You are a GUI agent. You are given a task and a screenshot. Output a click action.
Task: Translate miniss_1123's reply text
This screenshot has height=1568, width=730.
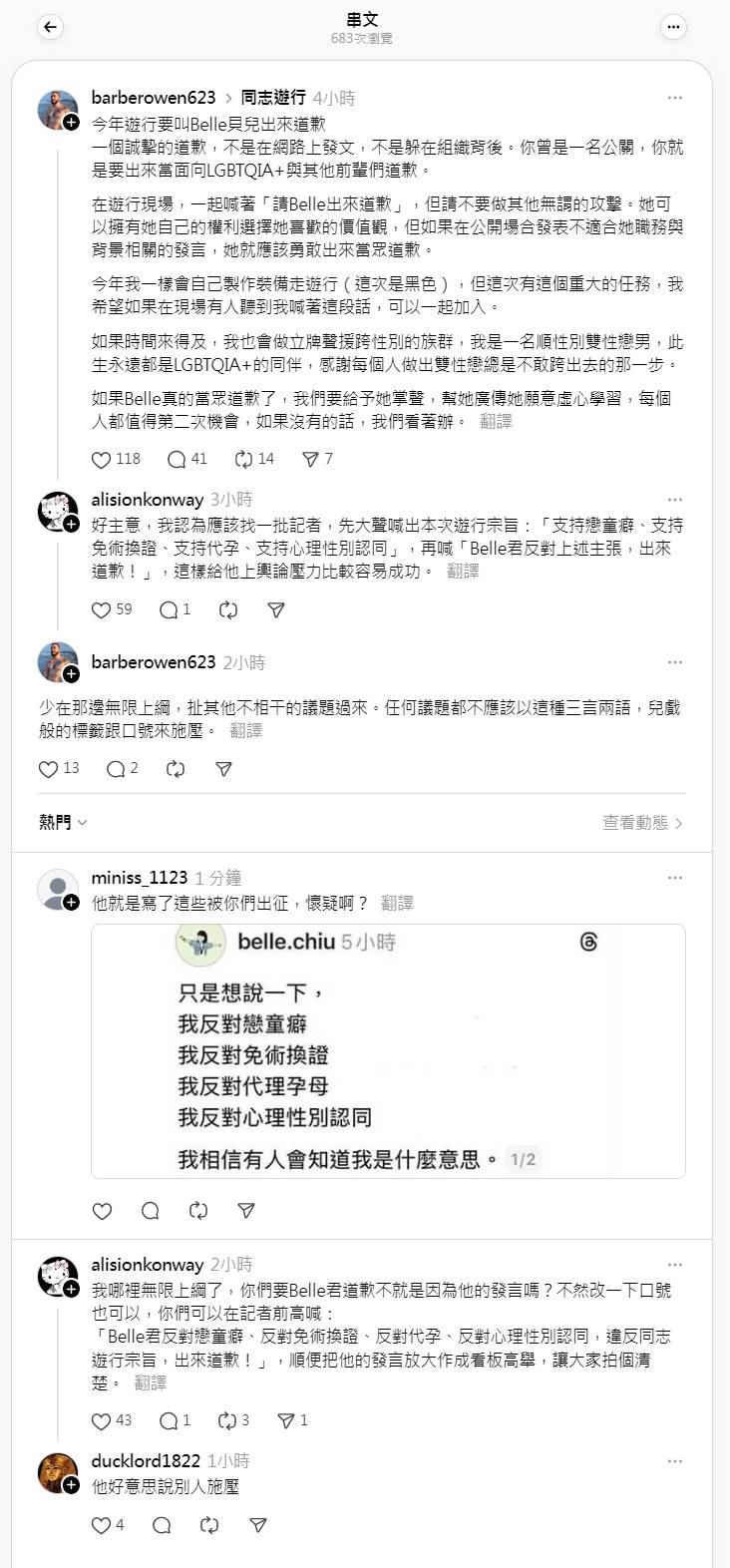point(396,903)
